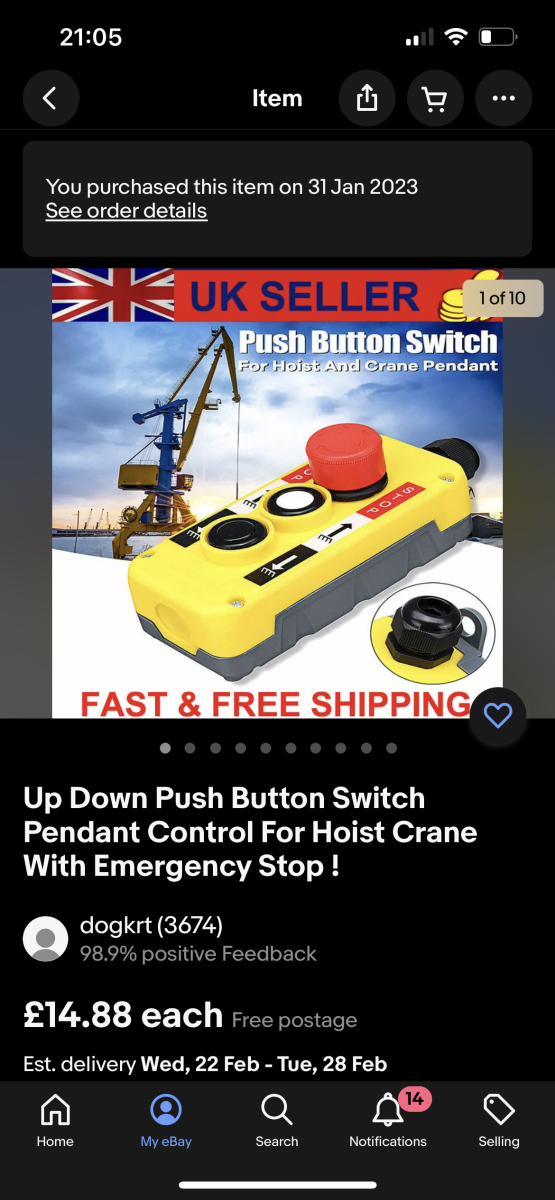Switch to the Selling tab

point(499,1121)
